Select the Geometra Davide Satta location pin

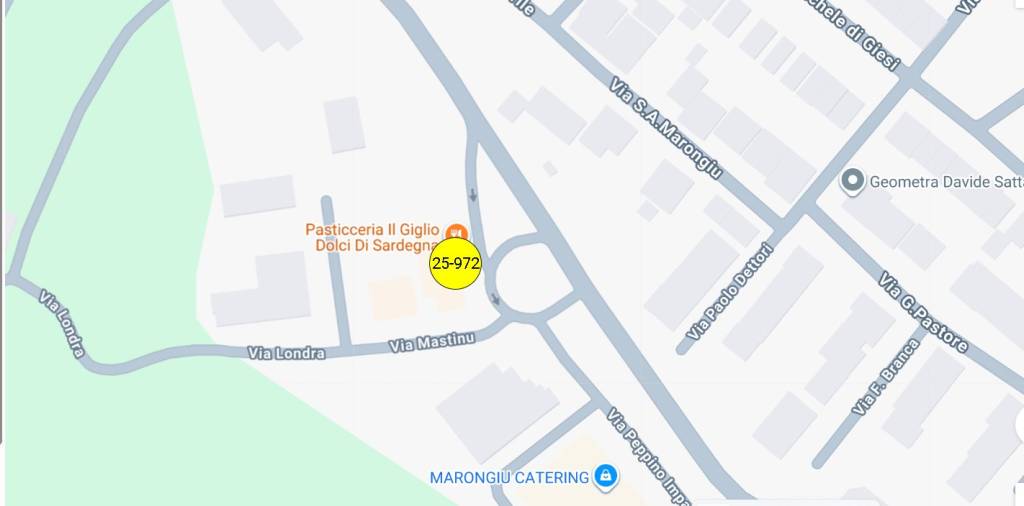coord(852,181)
